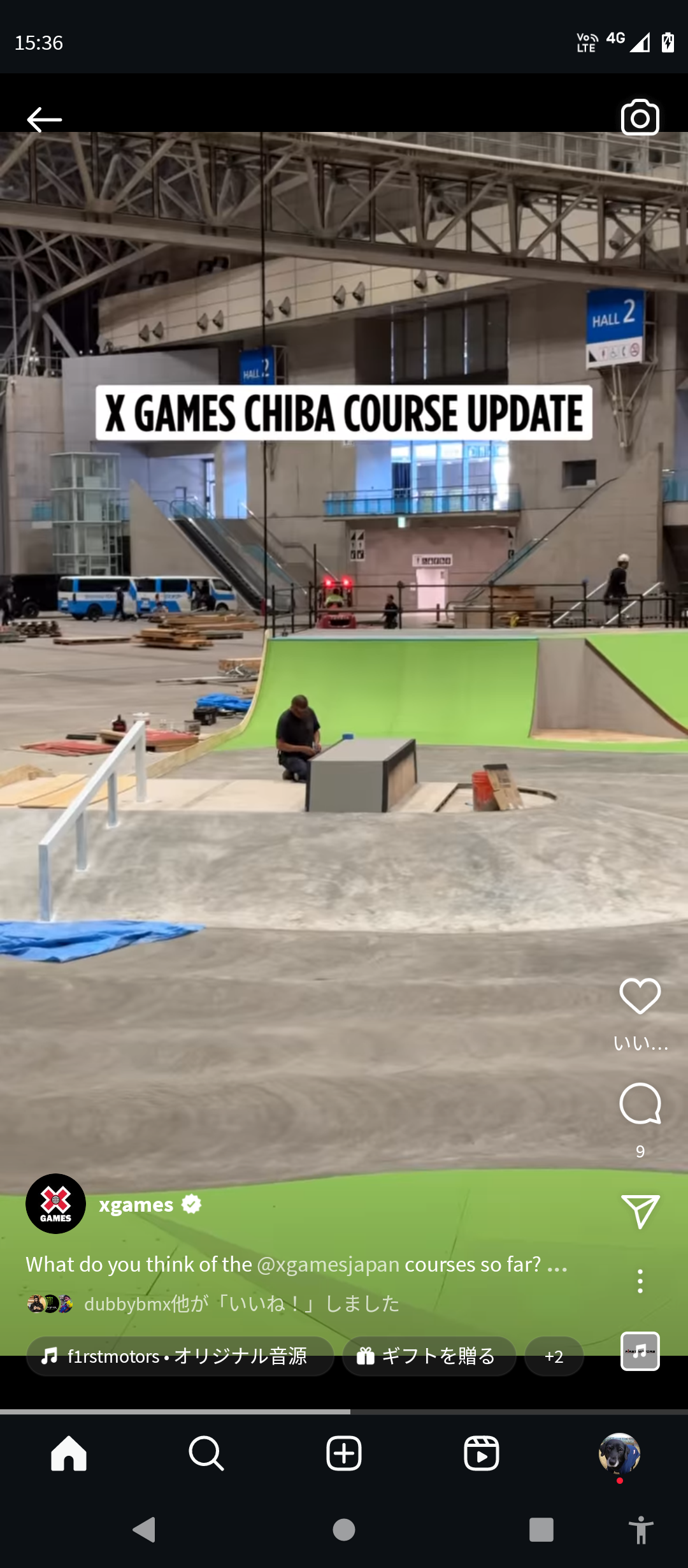688x1568 pixels.
Task: Share the reel with the paper plane icon
Action: [640, 1211]
